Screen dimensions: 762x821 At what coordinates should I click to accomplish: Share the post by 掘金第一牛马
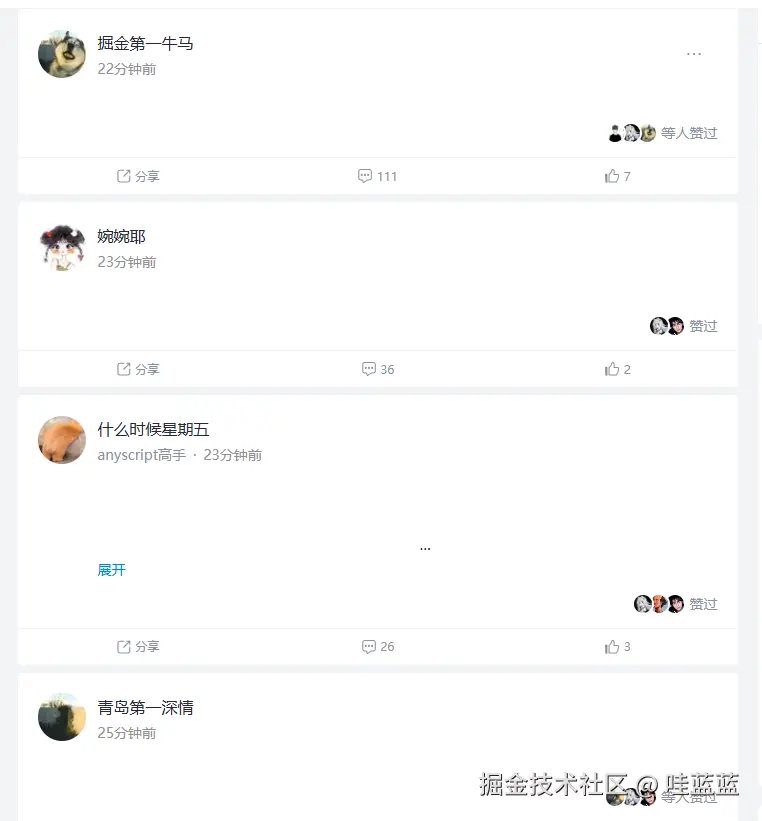click(138, 176)
